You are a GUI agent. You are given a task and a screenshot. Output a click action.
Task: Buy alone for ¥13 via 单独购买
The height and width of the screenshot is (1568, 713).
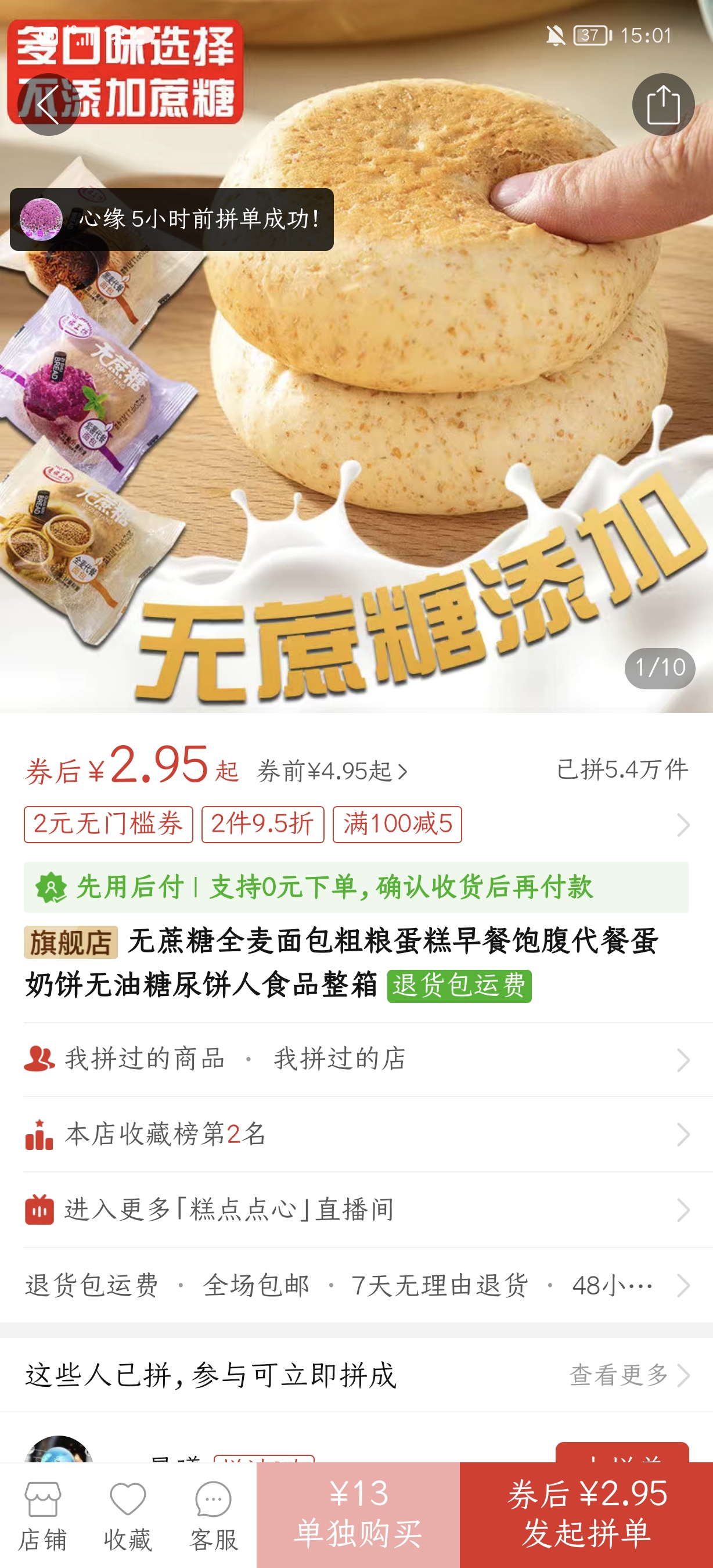click(x=358, y=1515)
